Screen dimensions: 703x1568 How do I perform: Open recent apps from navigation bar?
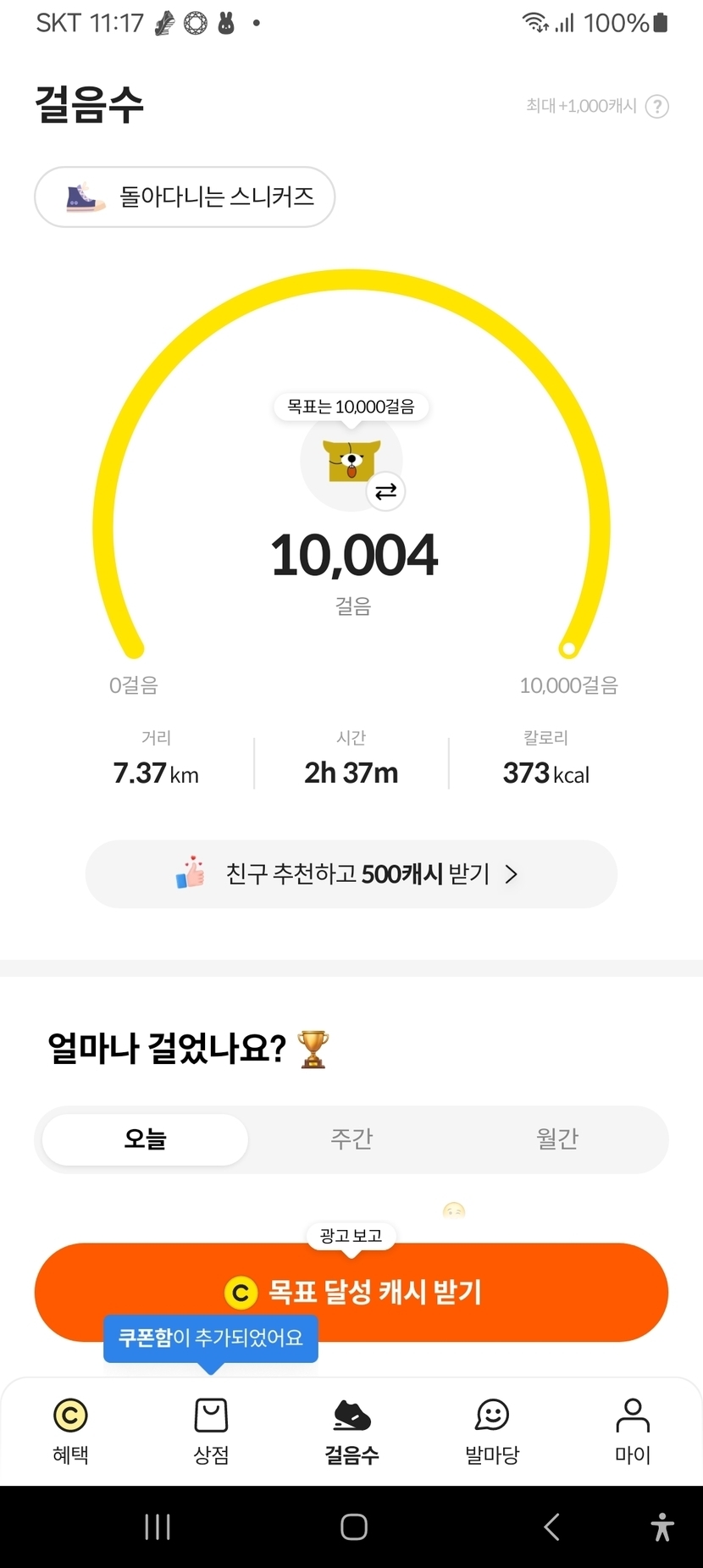point(158,1527)
